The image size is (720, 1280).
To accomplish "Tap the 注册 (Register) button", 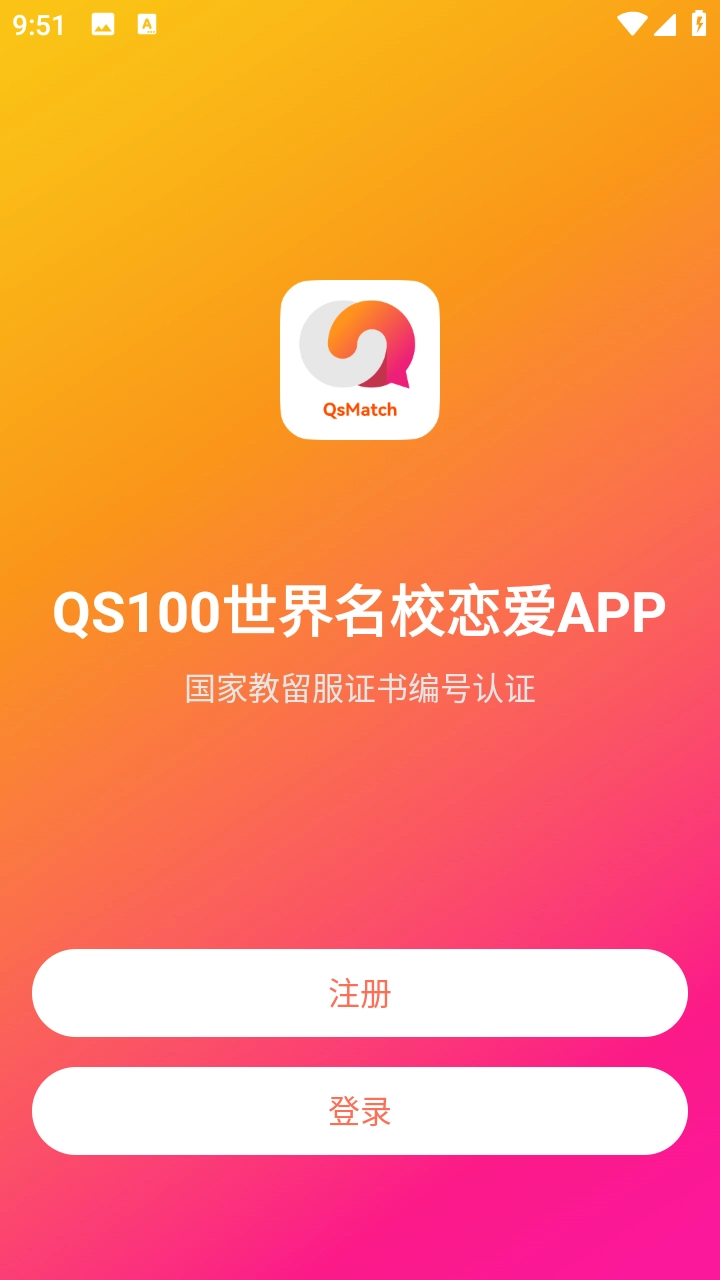I will 360,993.
